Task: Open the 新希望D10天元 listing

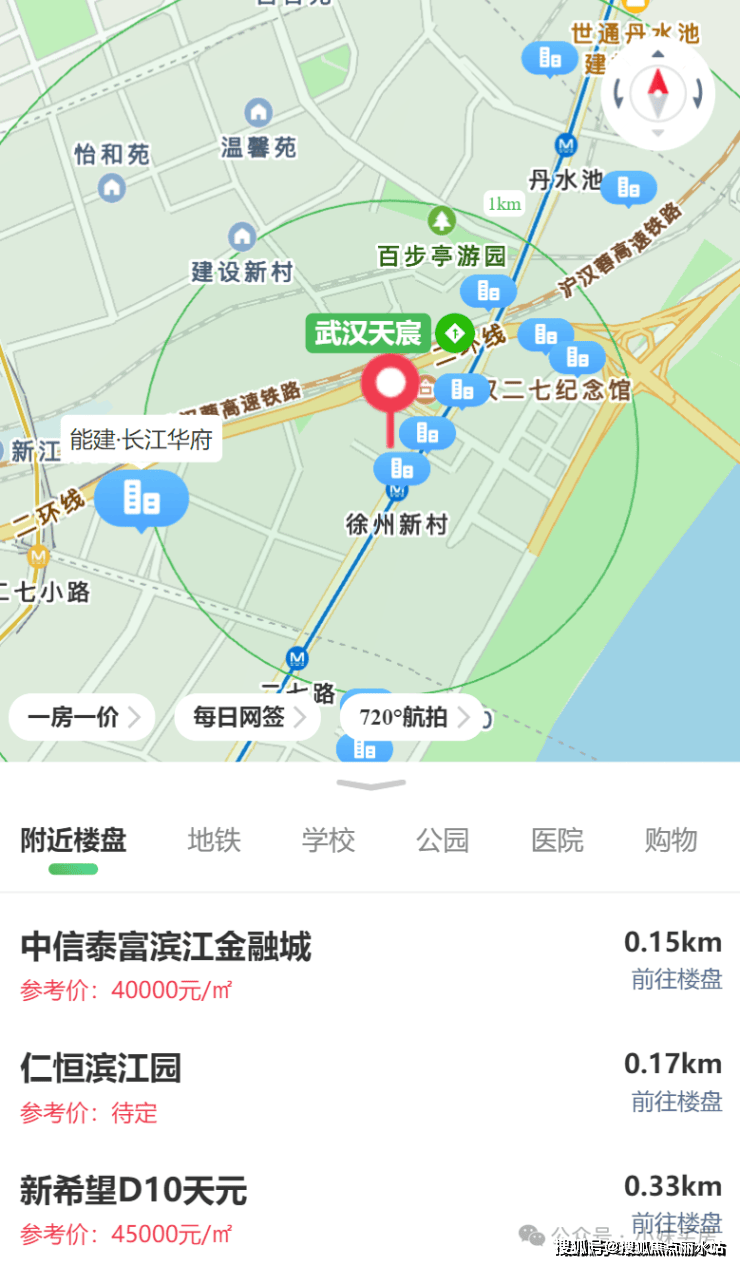Action: (x=133, y=1191)
